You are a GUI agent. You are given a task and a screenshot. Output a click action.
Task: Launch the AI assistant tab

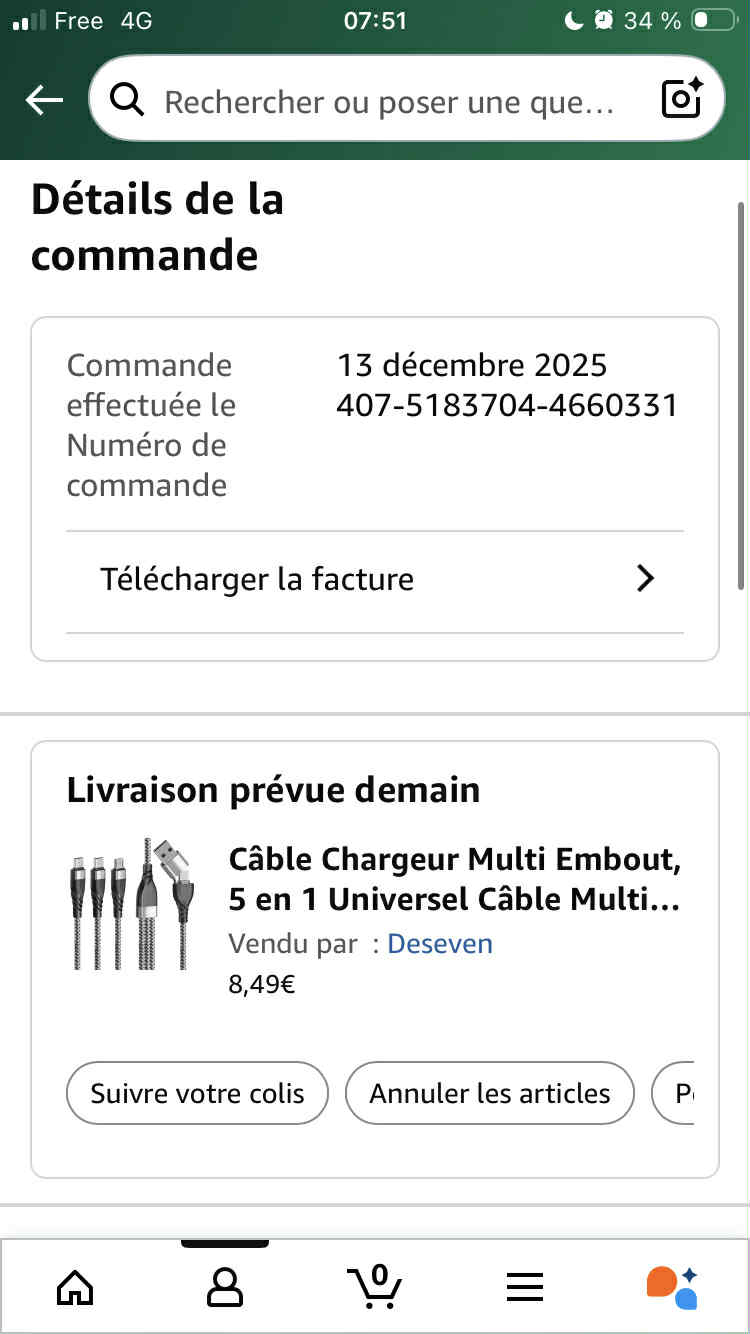[x=672, y=1287]
